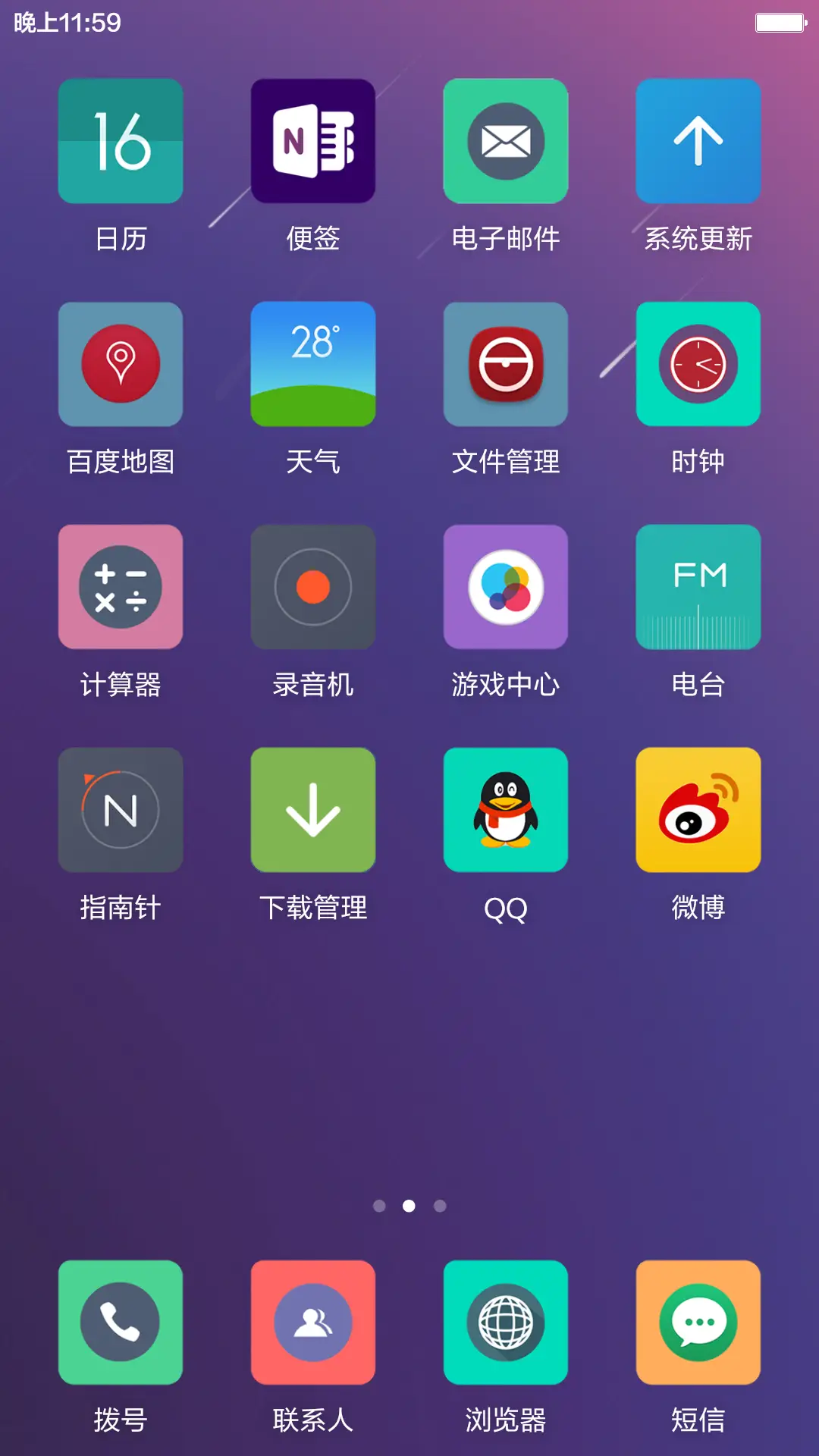Start the 录音机 voice recorder
Screen dimensions: 819x1456
313,586
